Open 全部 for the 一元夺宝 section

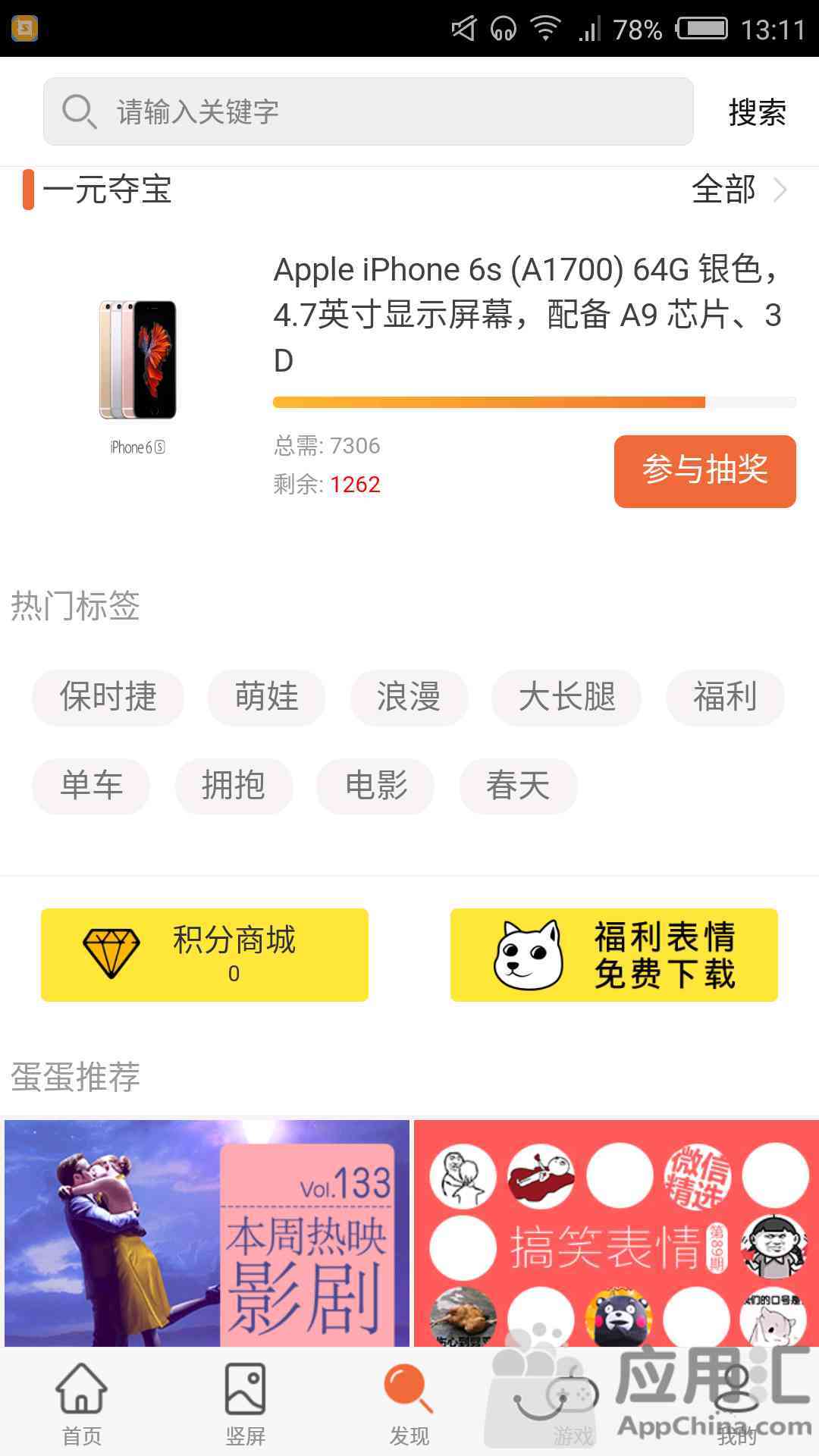pyautogui.click(x=739, y=190)
